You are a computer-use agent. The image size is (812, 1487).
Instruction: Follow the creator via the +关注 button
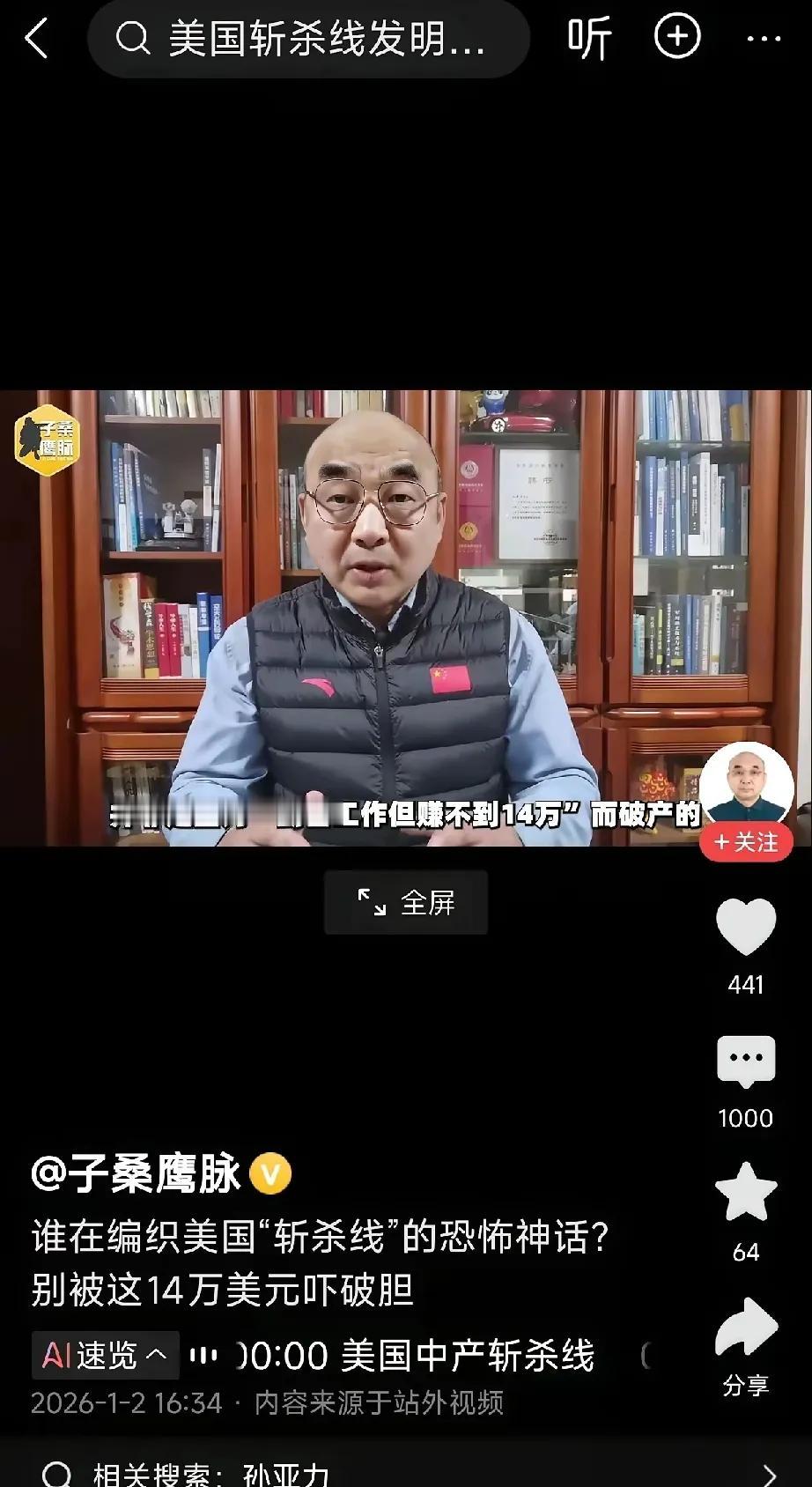[x=746, y=842]
